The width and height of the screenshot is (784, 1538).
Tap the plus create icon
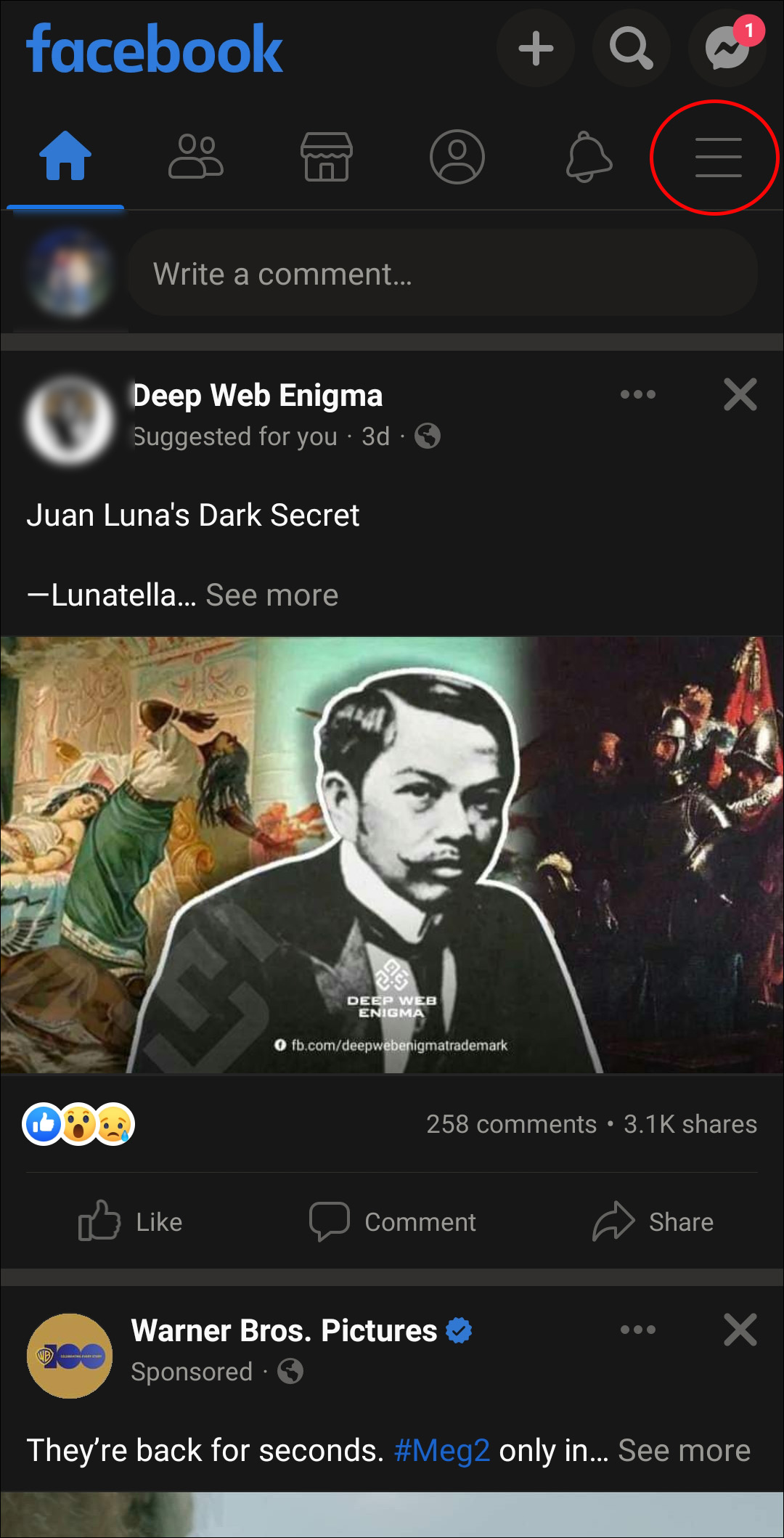point(536,49)
